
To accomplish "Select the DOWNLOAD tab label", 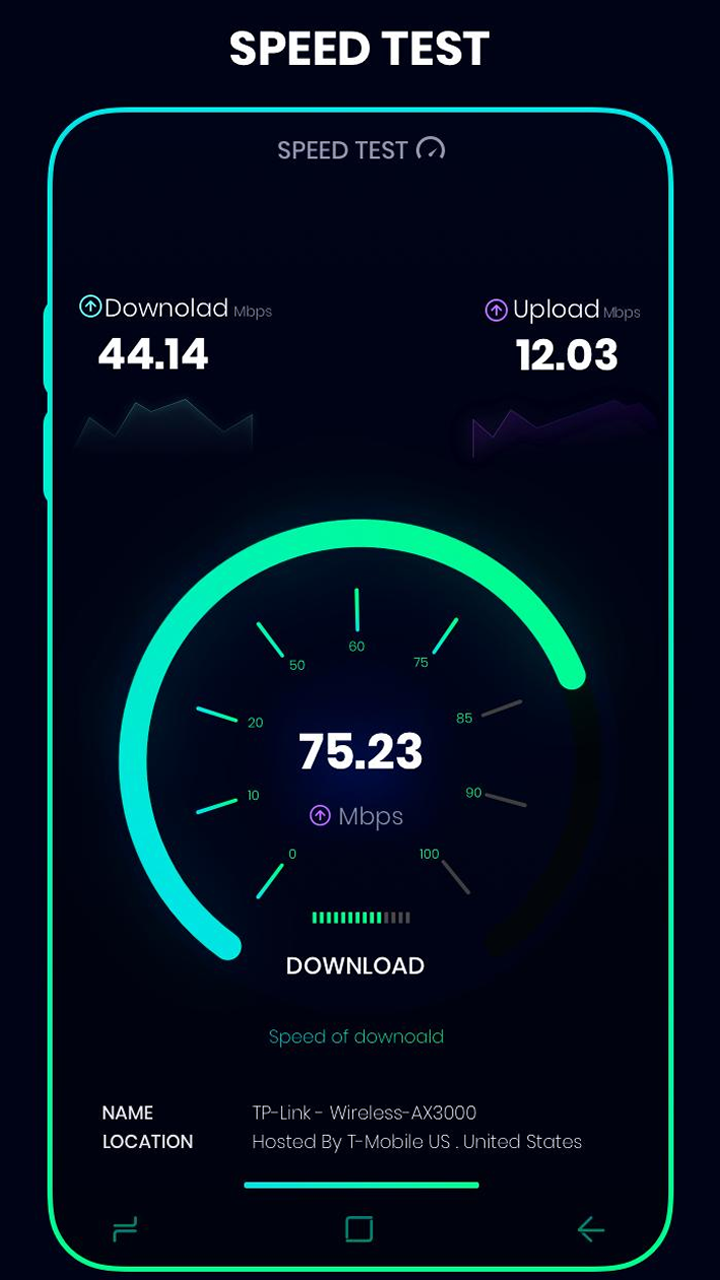I will [x=356, y=965].
